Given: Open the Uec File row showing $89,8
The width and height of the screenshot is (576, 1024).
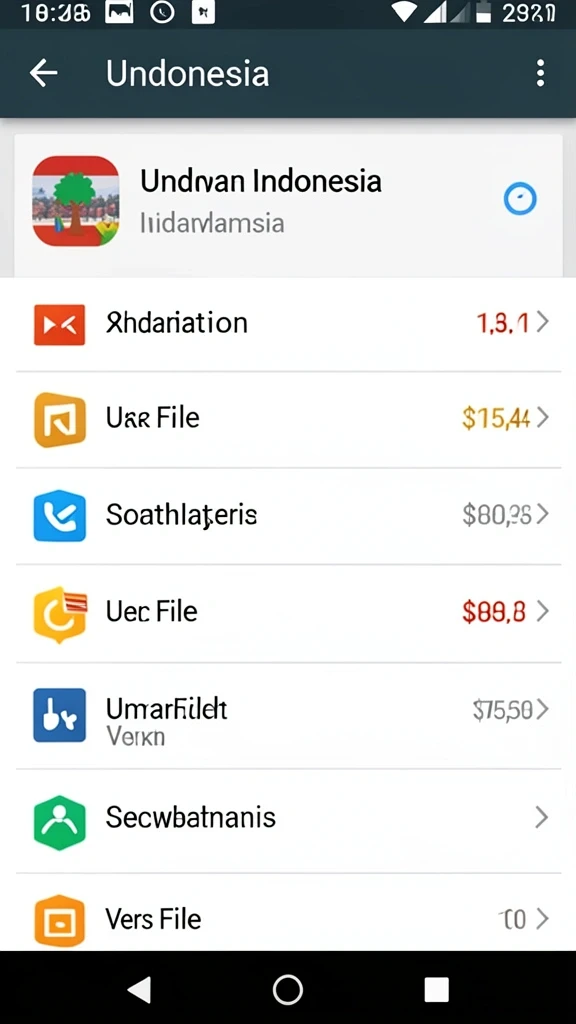Looking at the screenshot, I should [x=288, y=613].
